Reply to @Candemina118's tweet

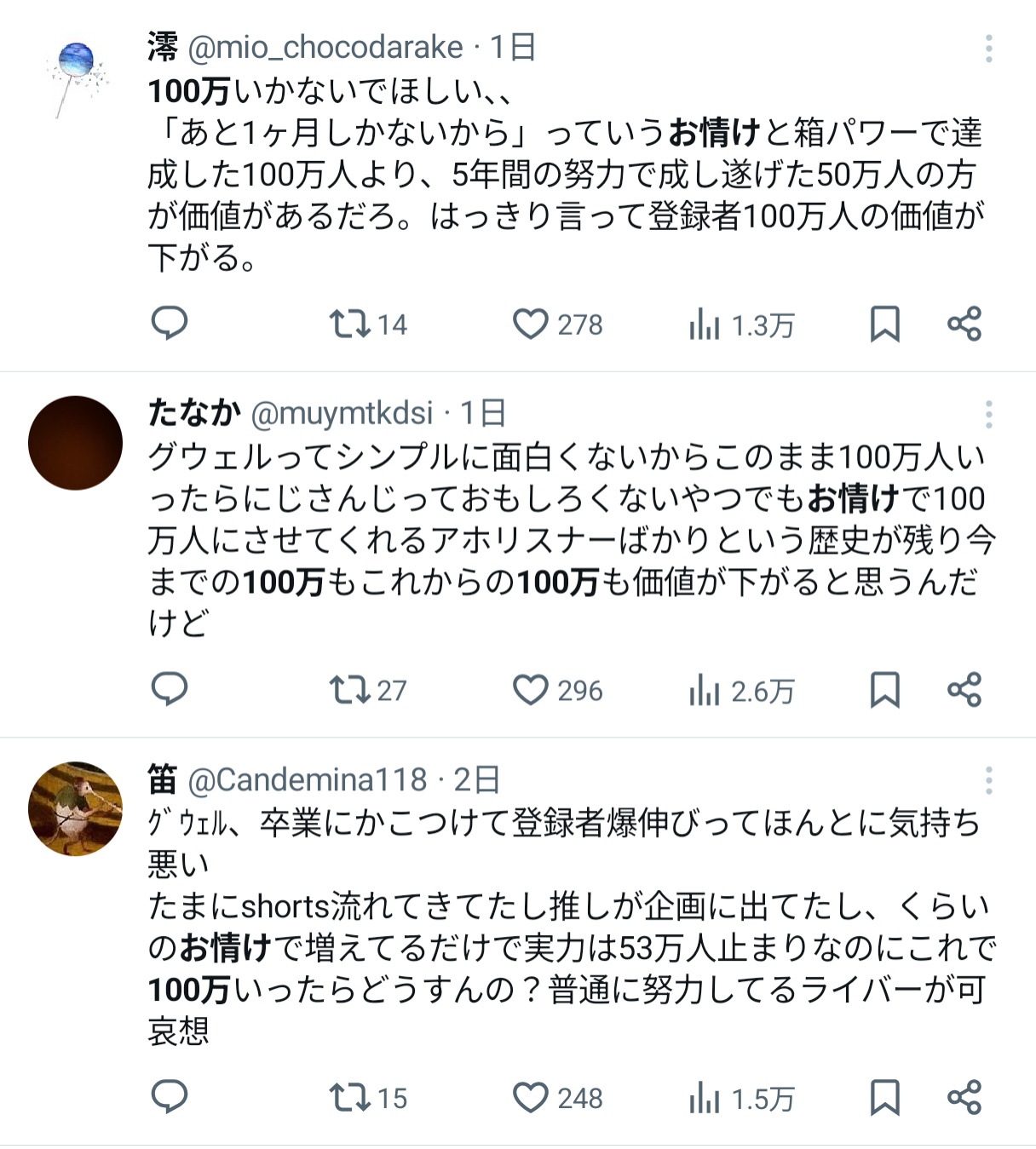point(169,1098)
